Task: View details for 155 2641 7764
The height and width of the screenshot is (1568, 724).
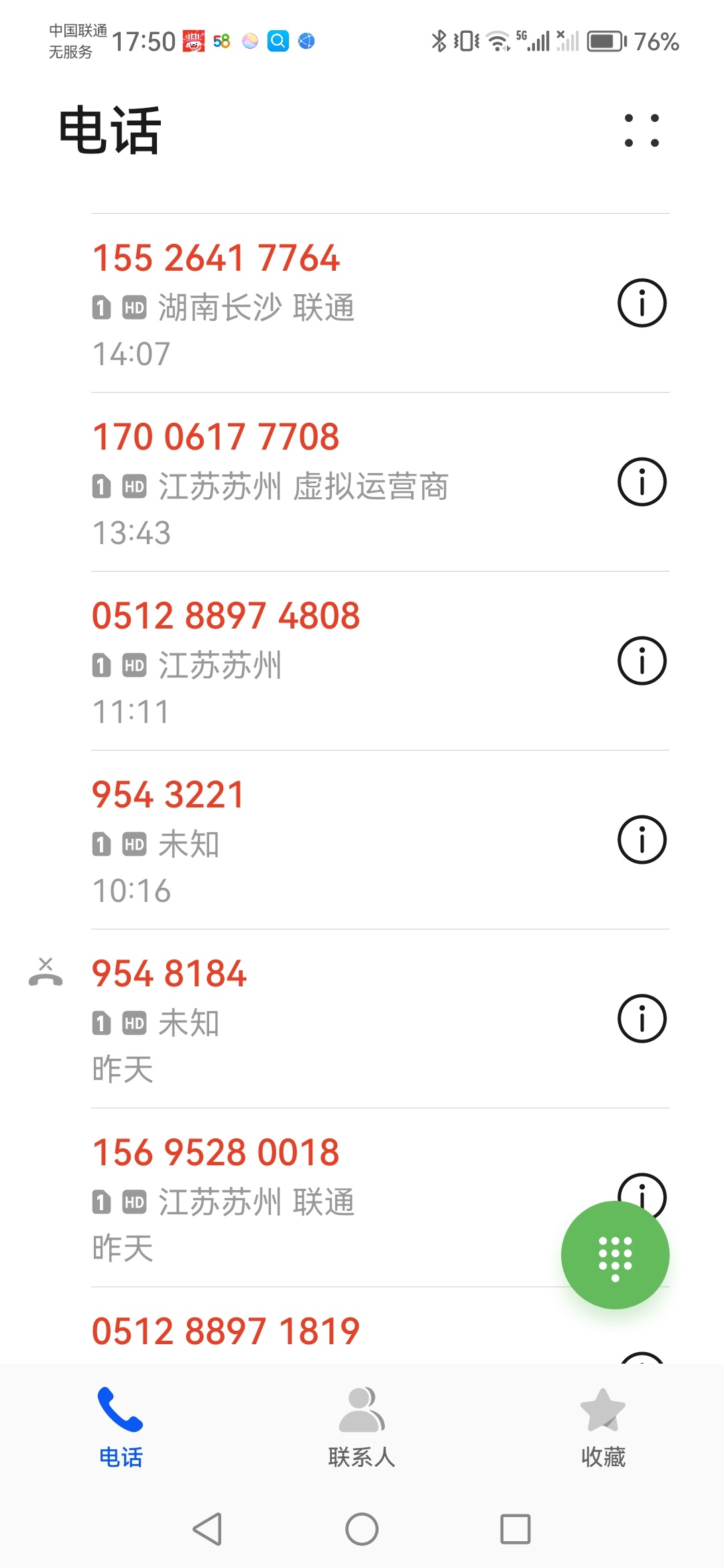Action: pos(642,303)
